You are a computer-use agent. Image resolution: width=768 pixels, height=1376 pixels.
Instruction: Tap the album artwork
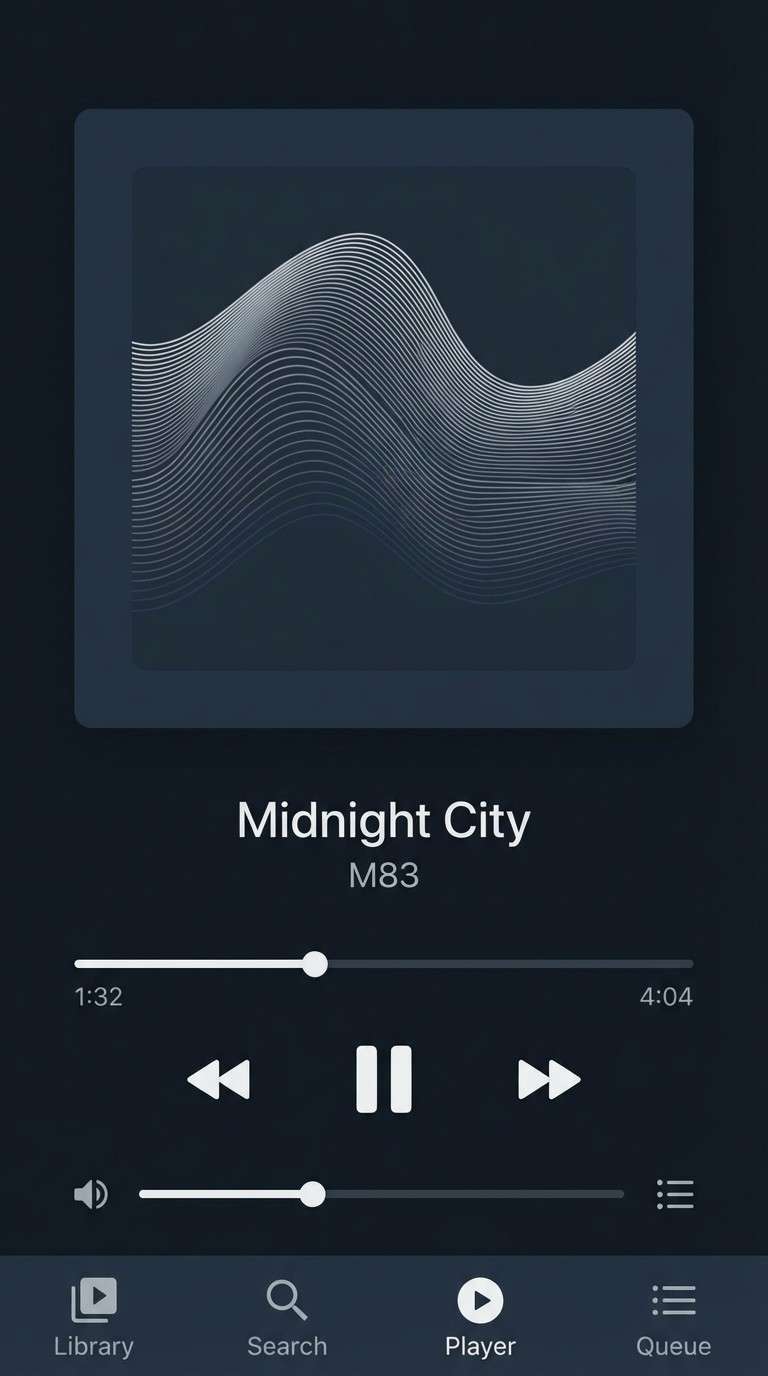click(384, 417)
